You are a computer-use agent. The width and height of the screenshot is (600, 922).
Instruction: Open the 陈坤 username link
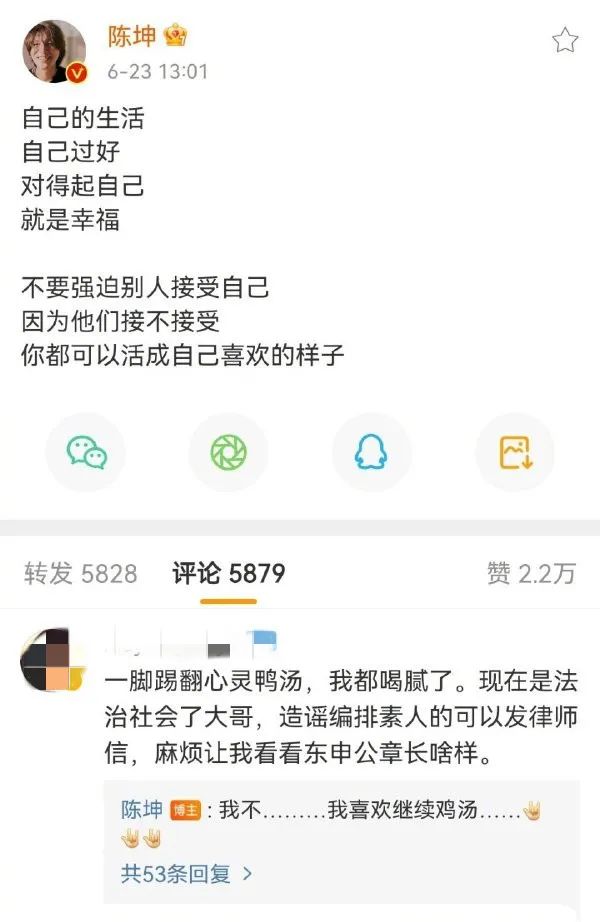pyautogui.click(x=132, y=36)
